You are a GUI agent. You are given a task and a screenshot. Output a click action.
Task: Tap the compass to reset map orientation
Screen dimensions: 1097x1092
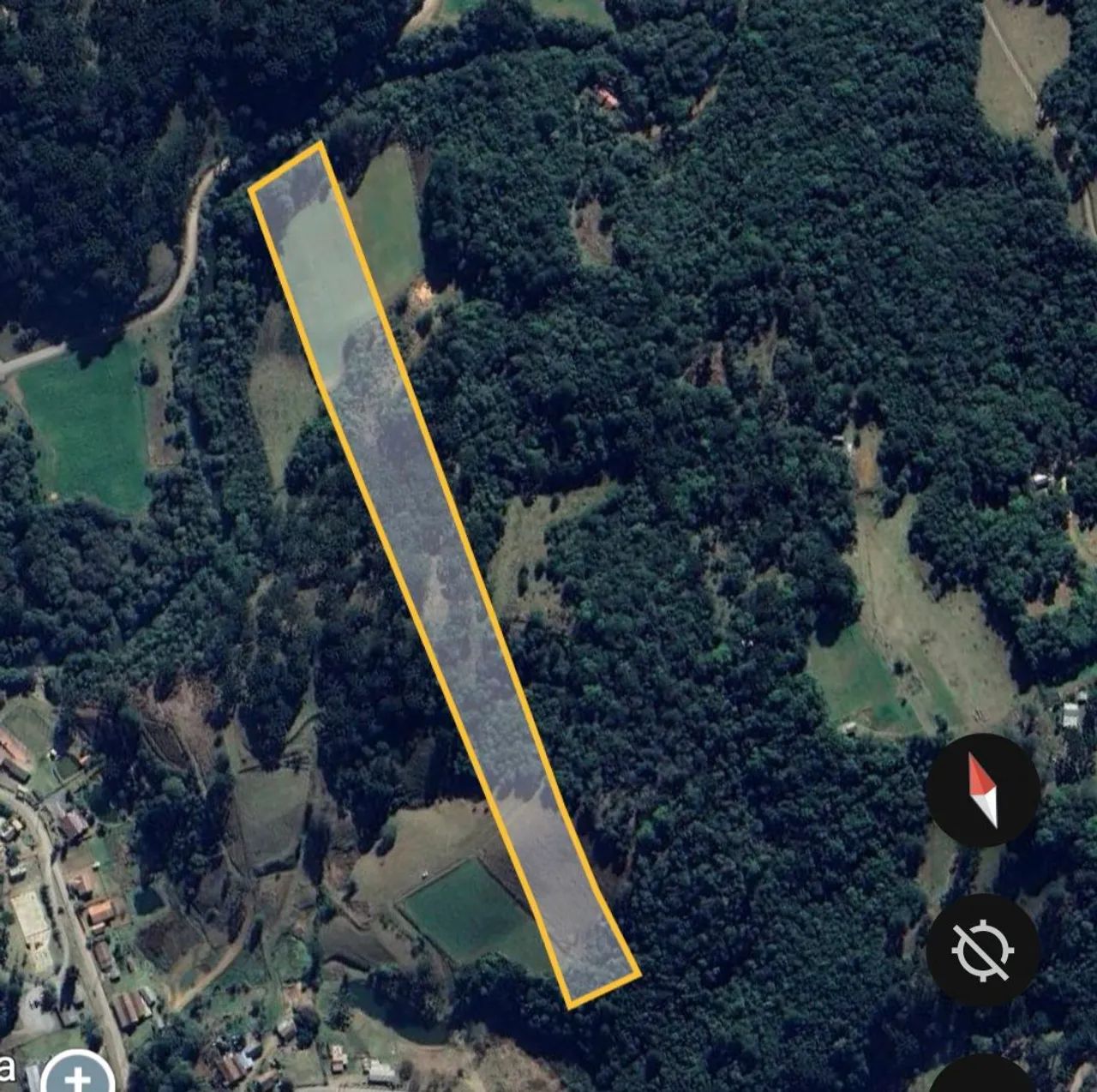[982, 789]
